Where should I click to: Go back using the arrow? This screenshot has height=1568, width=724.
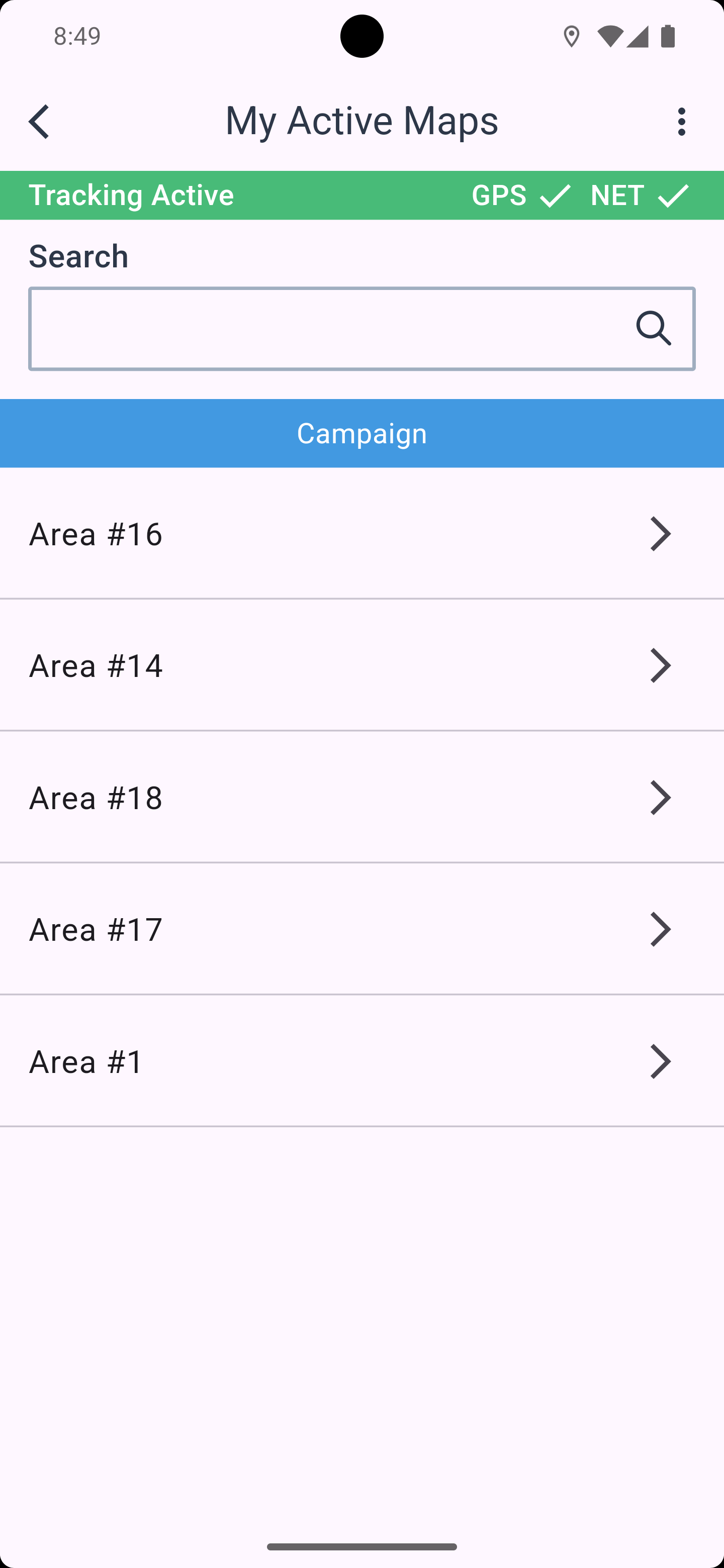tap(39, 121)
